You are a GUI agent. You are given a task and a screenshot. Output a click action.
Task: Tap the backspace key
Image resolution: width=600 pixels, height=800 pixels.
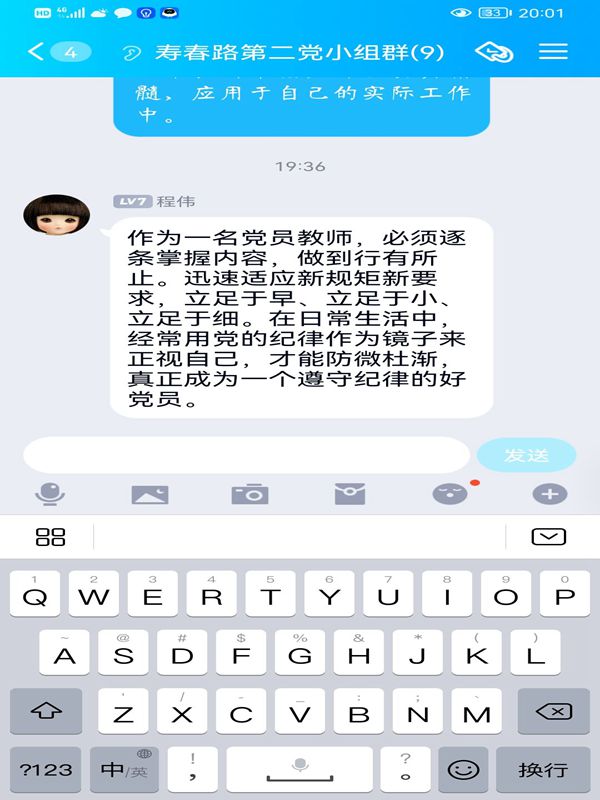pos(553,712)
